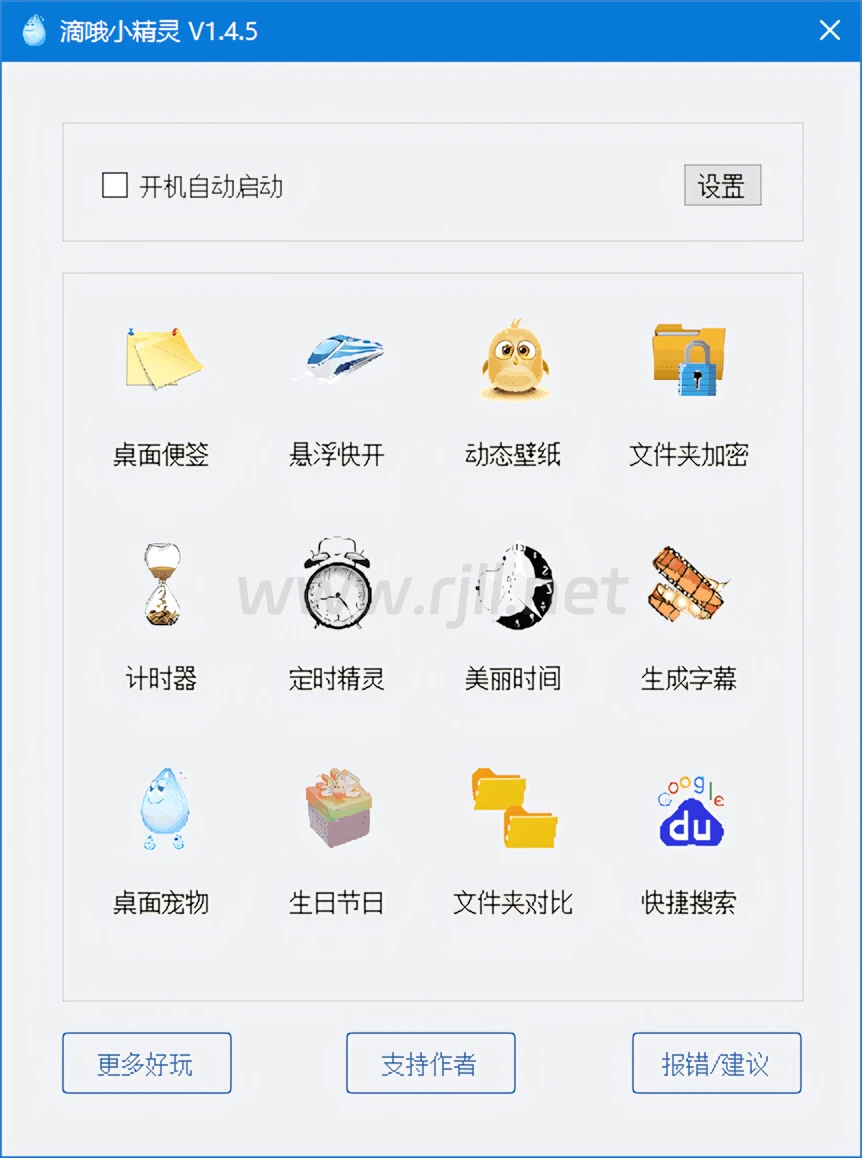Viewport: 862px width, 1158px height.
Task: Open the 设置 button
Action: coord(722,186)
